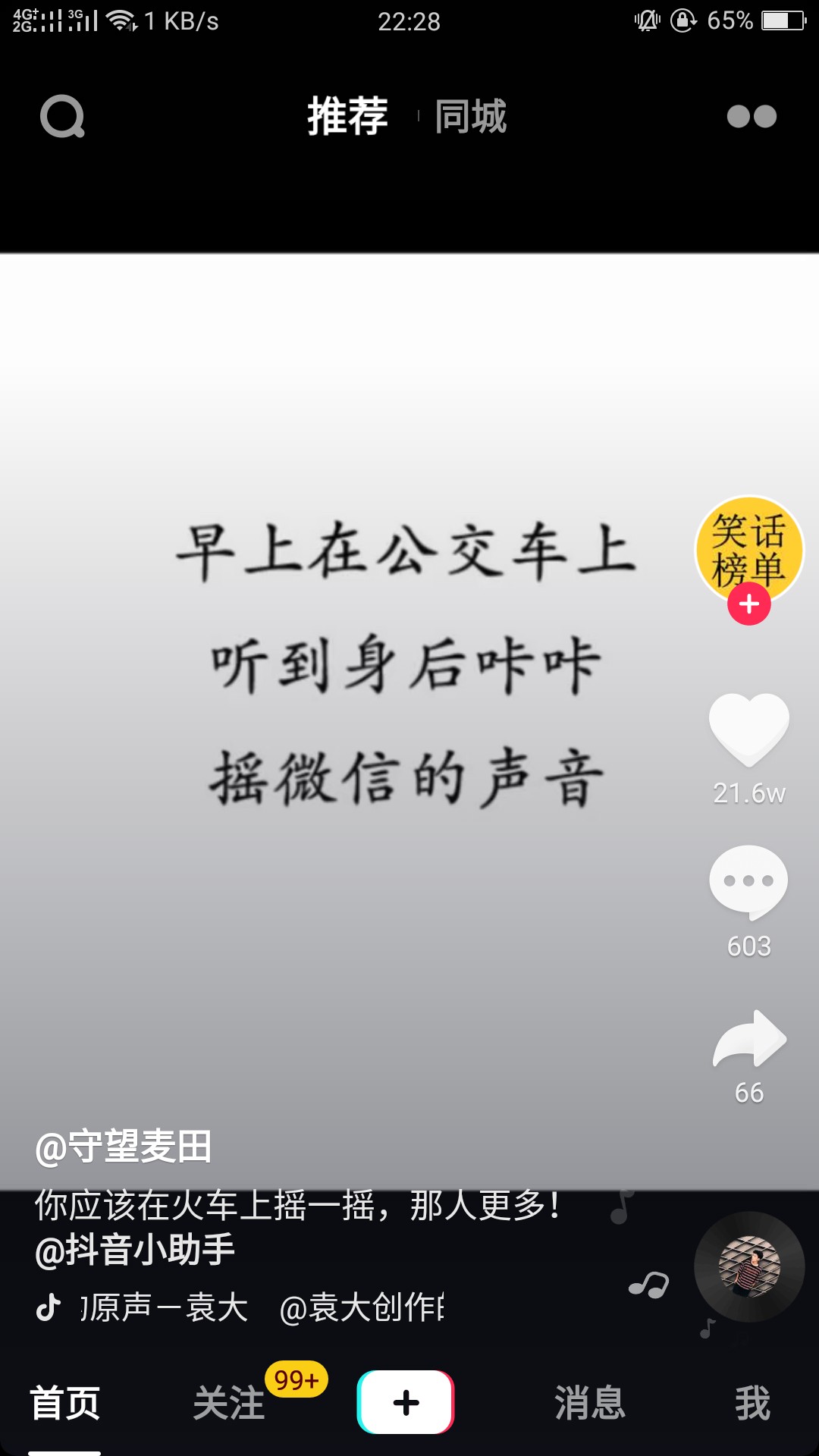Open the two-dot icon at top right
This screenshot has height=1456, width=819.
point(751,117)
